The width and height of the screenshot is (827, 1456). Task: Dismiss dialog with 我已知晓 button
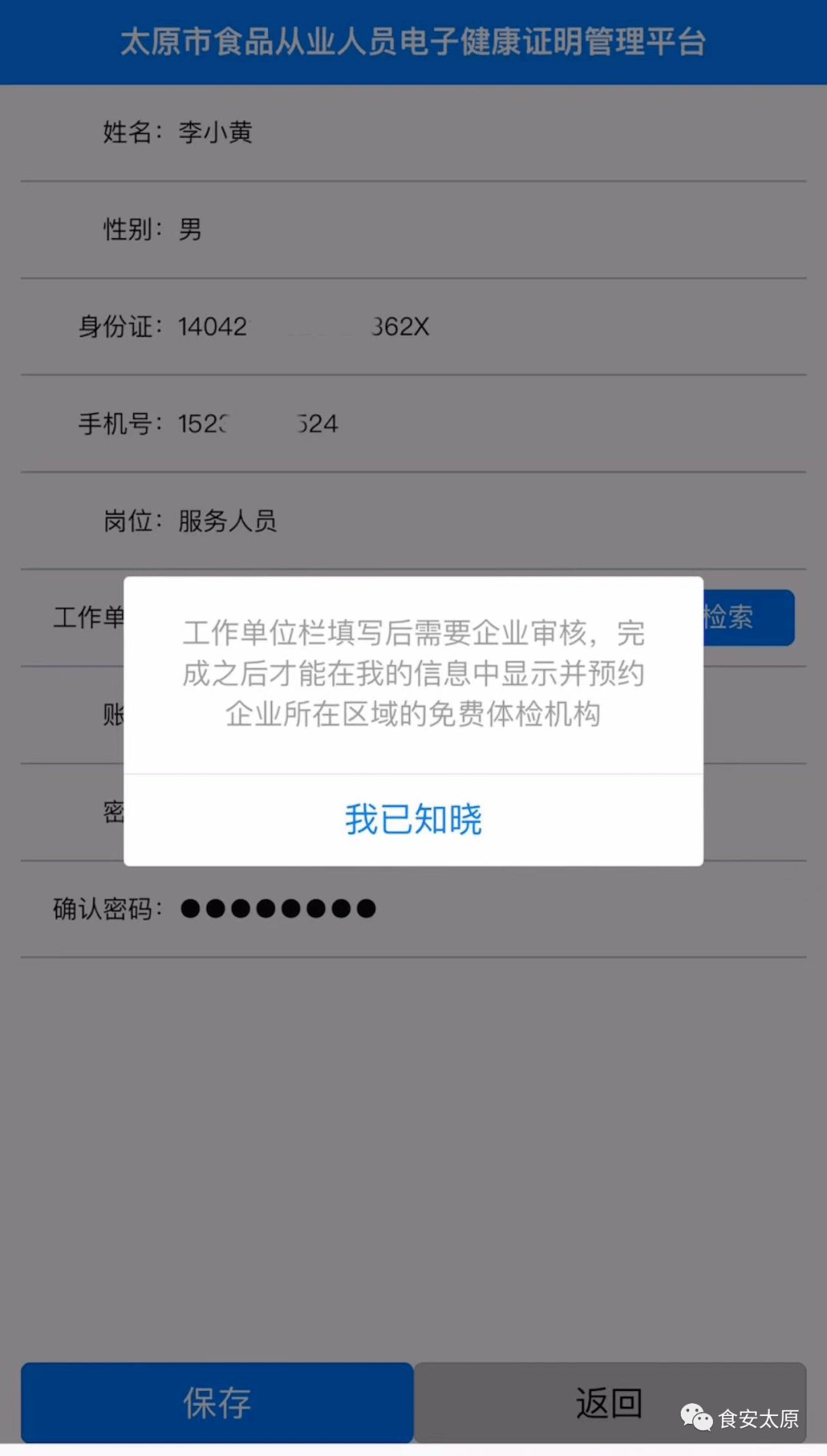coord(413,819)
